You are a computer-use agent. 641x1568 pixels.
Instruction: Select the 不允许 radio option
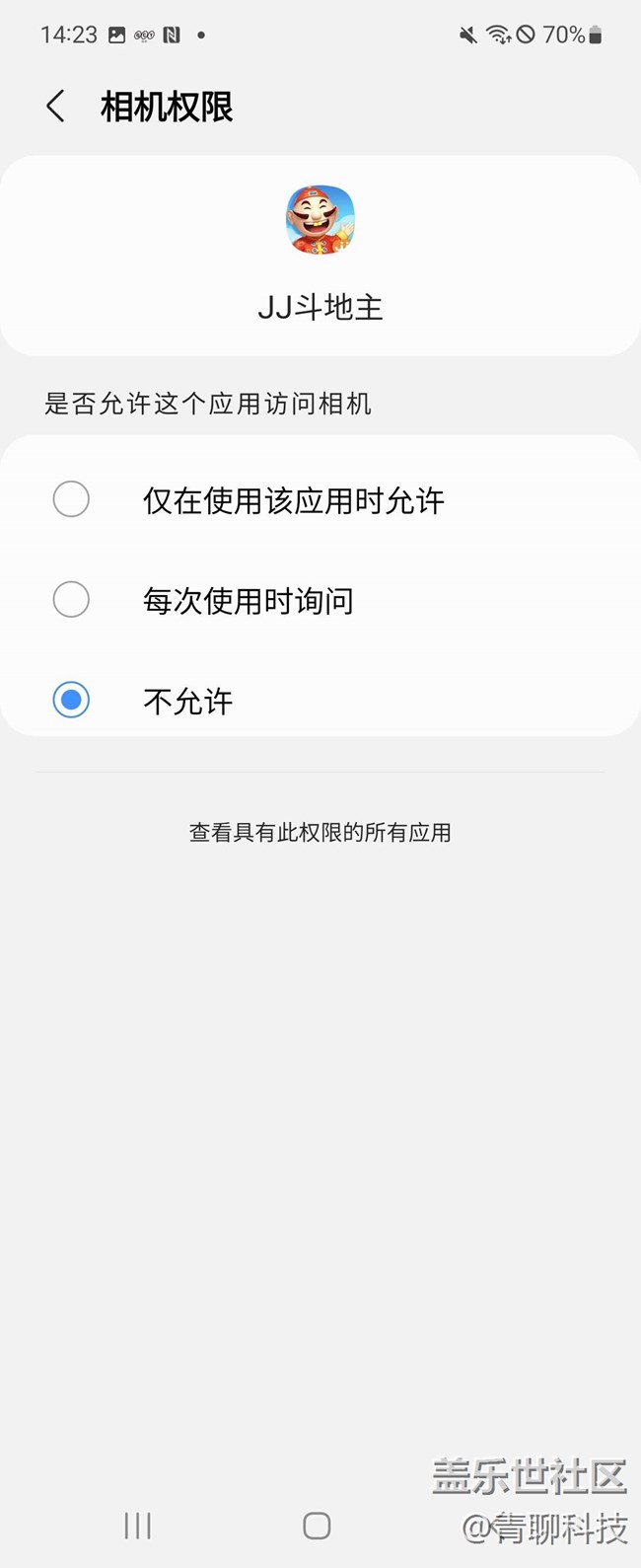click(x=71, y=701)
